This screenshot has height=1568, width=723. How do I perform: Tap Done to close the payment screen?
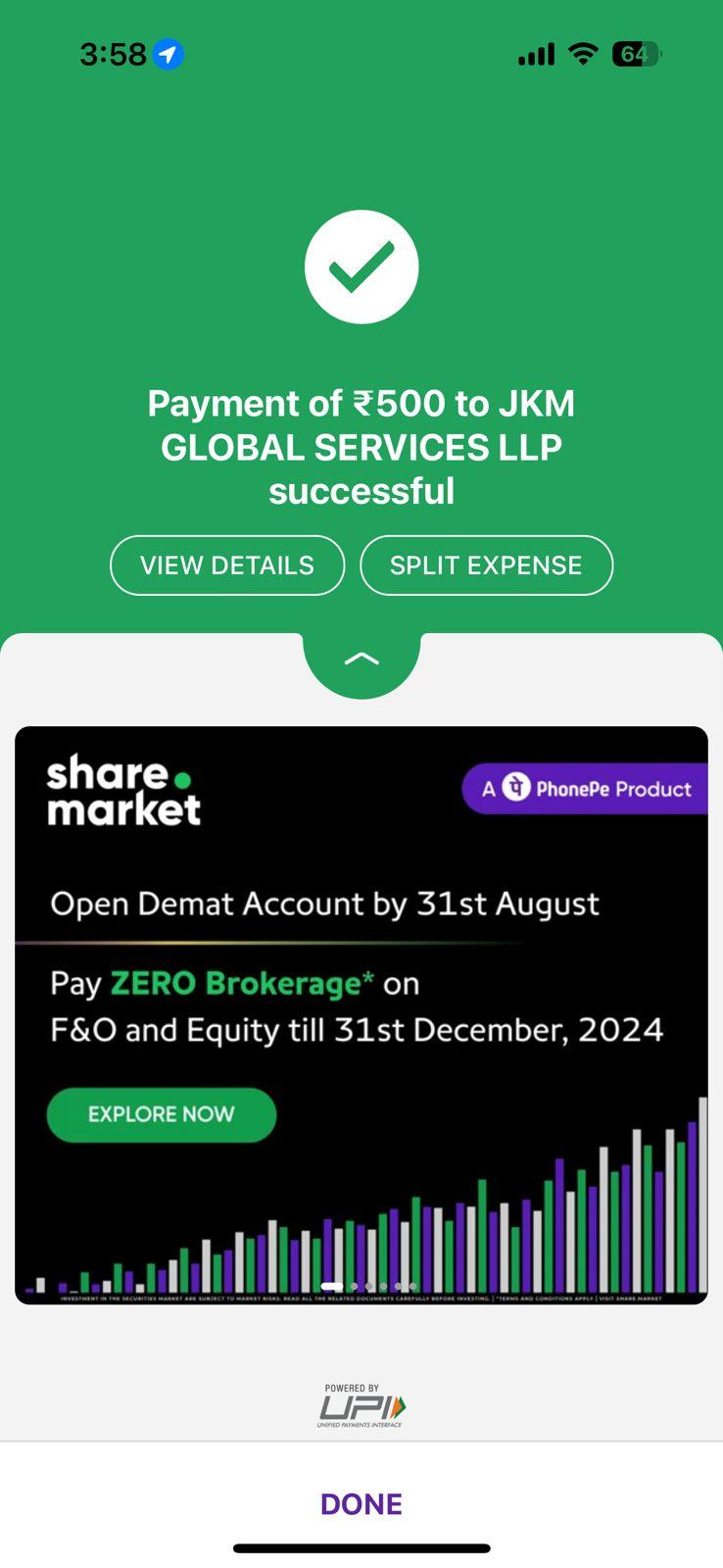(x=361, y=1504)
